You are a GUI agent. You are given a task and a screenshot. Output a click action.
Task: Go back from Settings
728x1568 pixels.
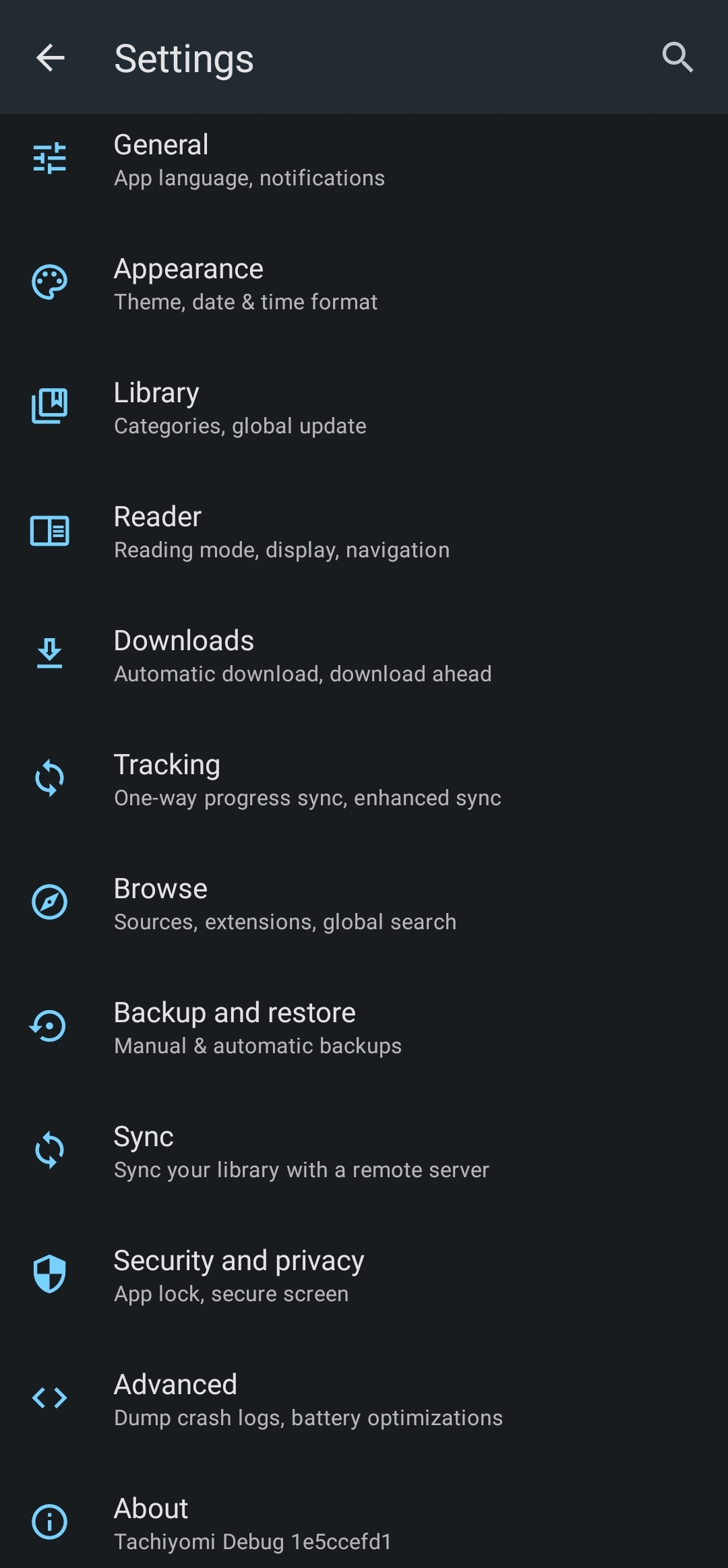click(x=51, y=58)
